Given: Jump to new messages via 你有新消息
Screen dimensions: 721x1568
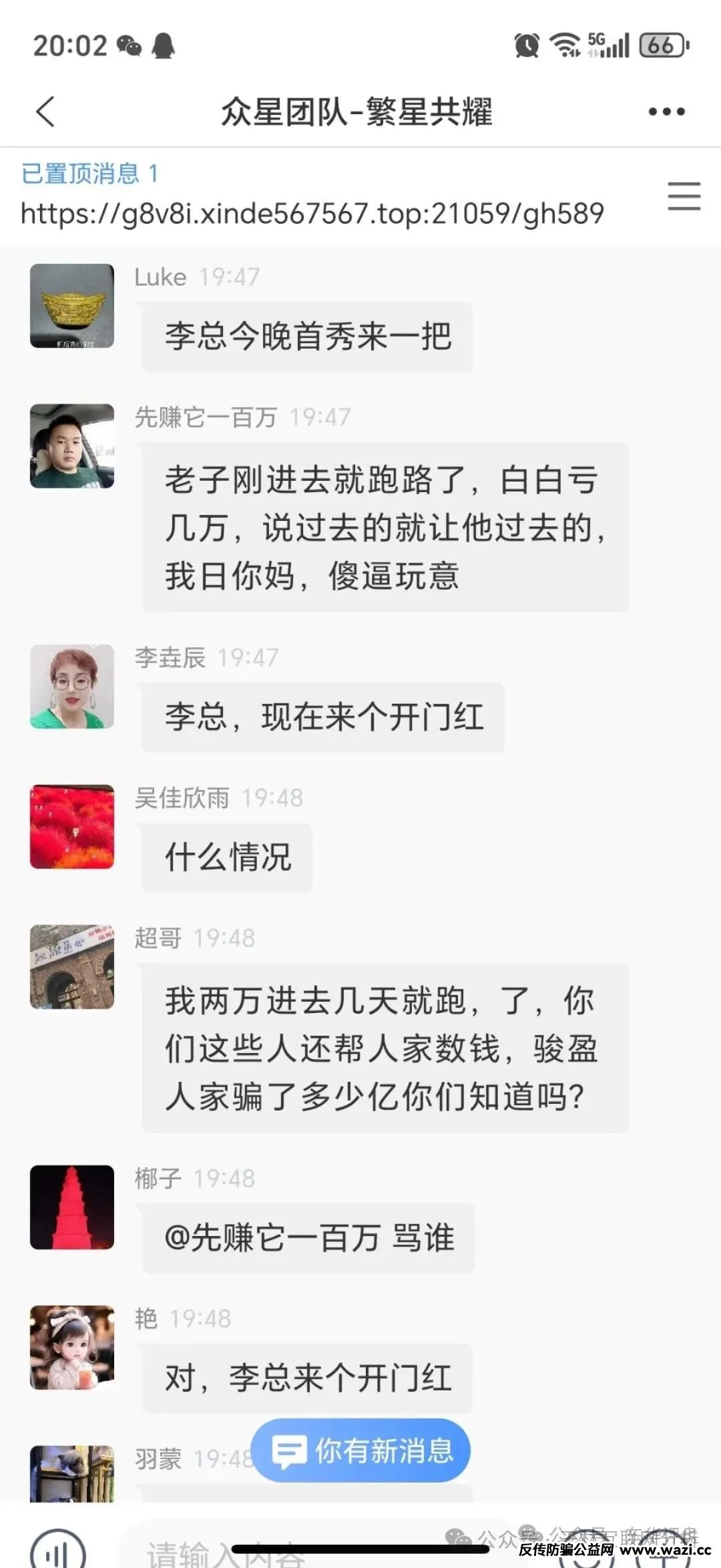Looking at the screenshot, I should [x=361, y=1451].
